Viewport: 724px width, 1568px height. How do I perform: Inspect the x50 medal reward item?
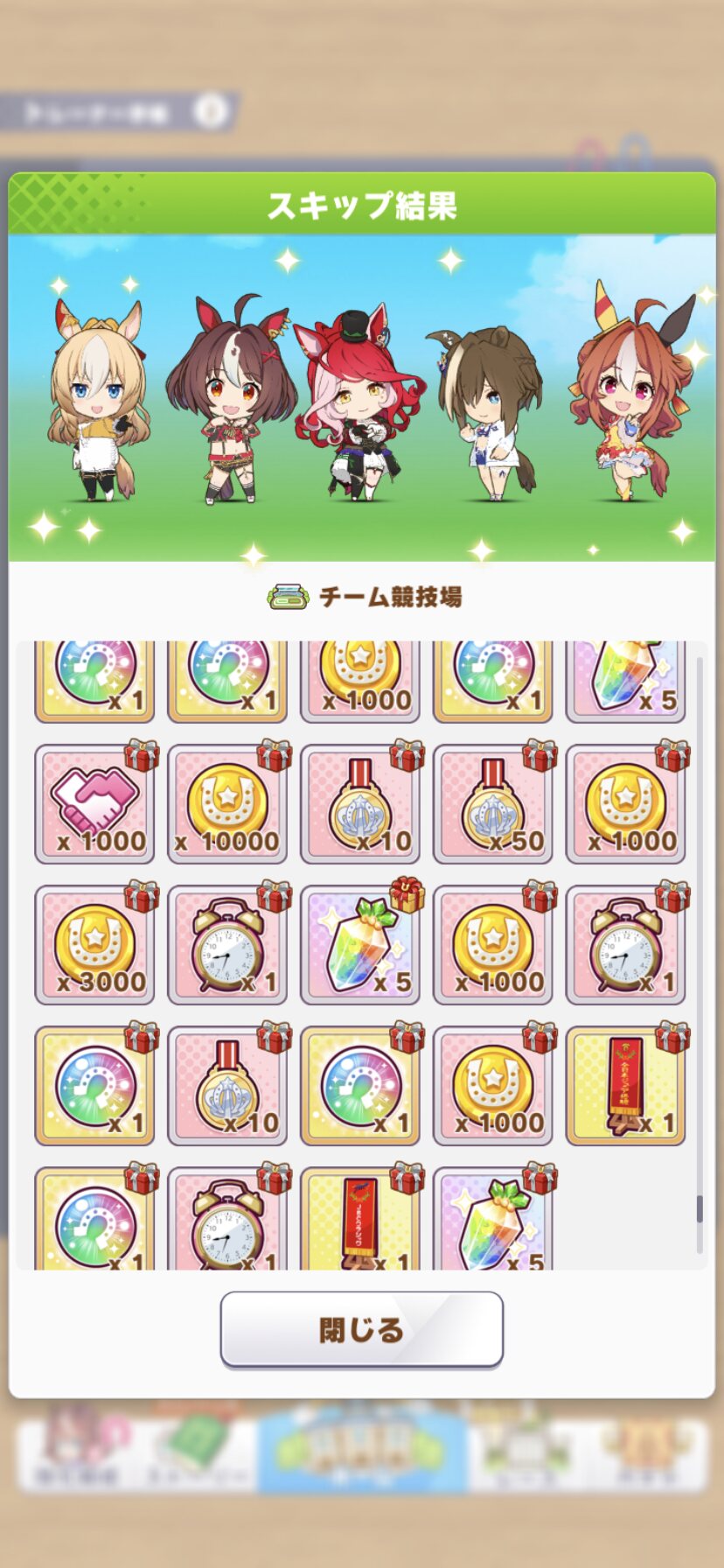click(x=493, y=803)
